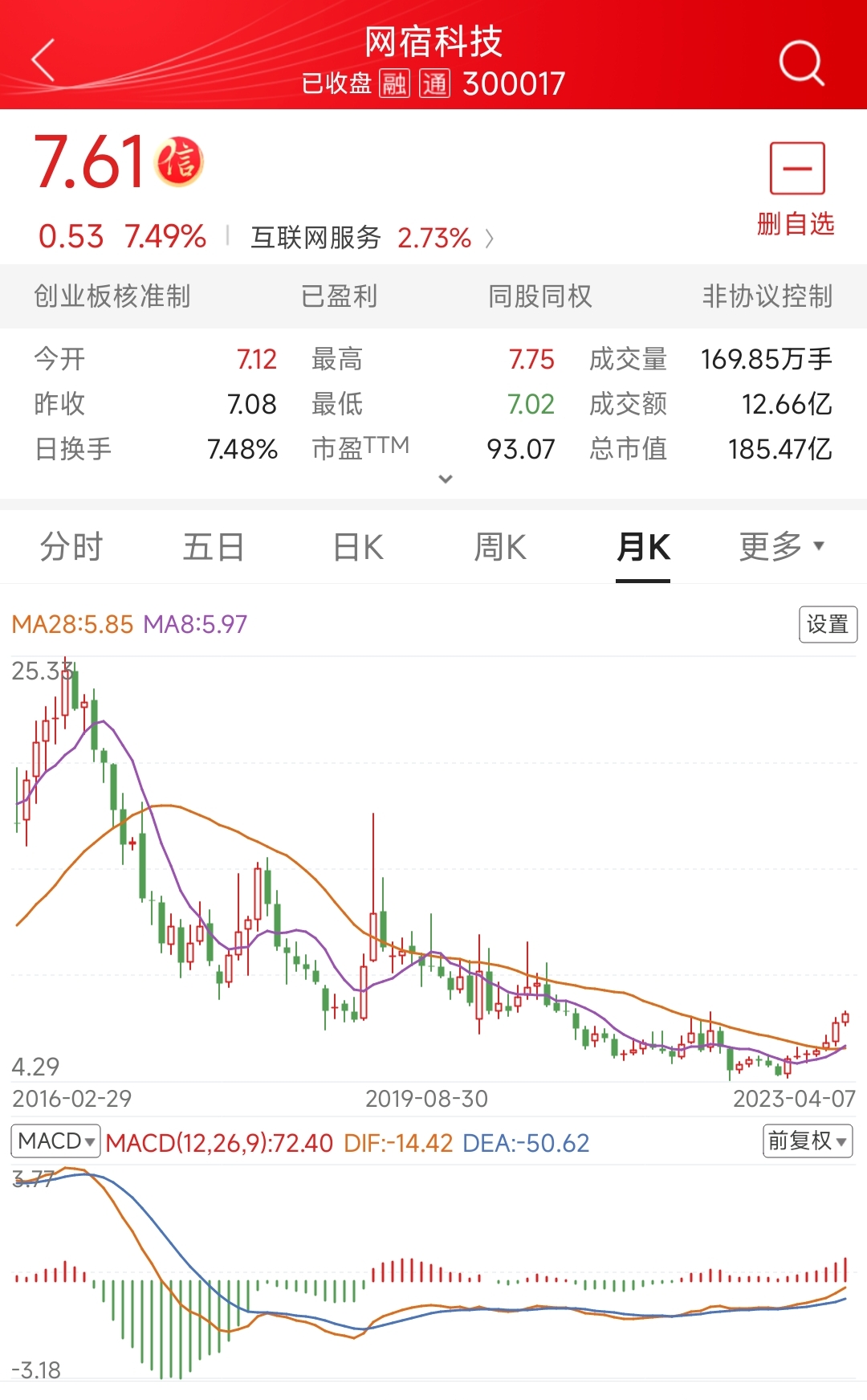
Task: Open chart 设置 settings
Action: 828,624
